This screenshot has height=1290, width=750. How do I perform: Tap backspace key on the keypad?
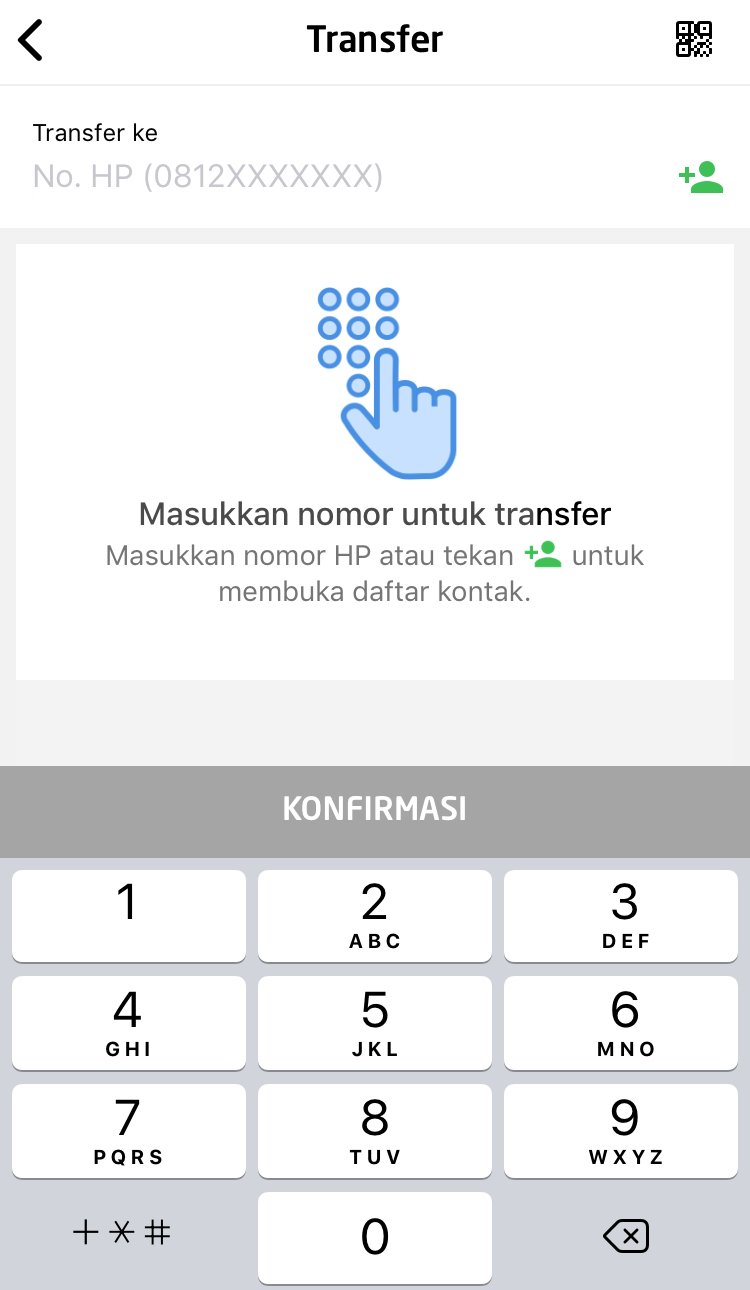tap(627, 1237)
